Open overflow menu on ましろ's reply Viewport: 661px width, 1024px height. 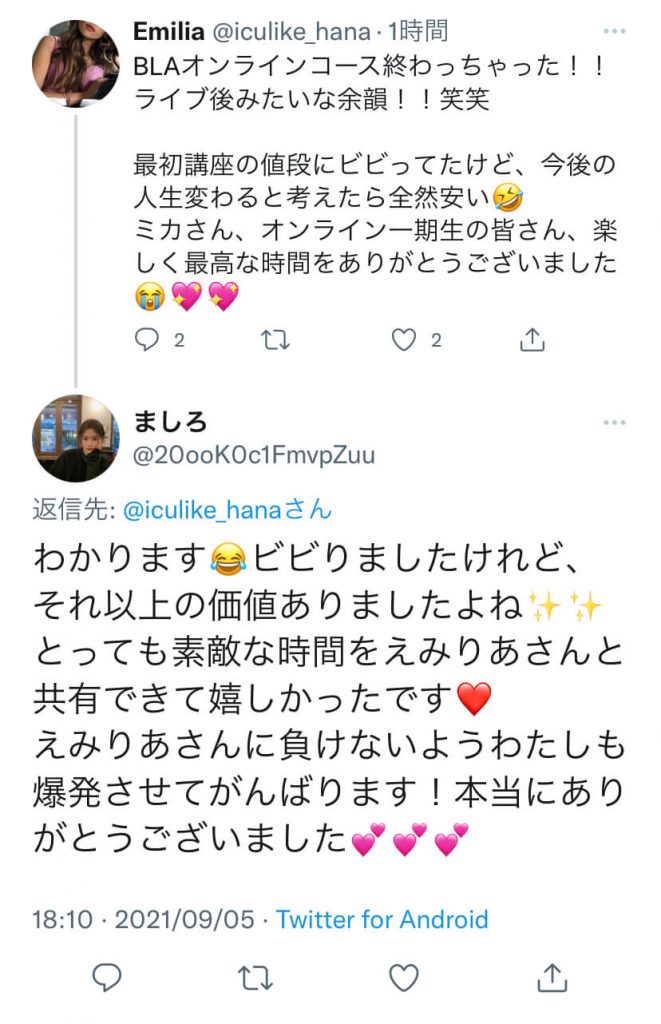click(x=613, y=424)
